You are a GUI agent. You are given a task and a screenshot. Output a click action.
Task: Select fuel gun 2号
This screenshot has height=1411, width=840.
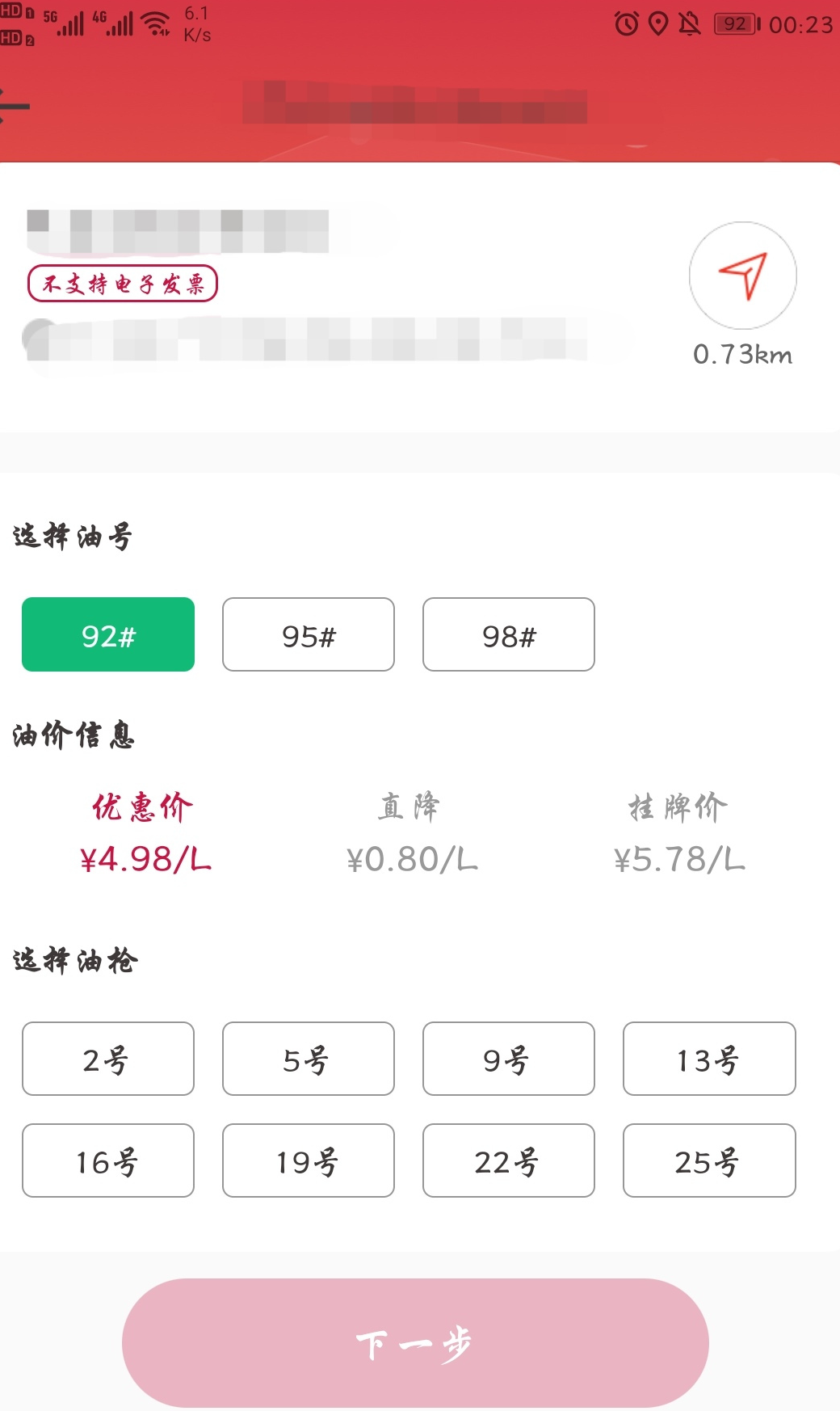pyautogui.click(x=107, y=1059)
